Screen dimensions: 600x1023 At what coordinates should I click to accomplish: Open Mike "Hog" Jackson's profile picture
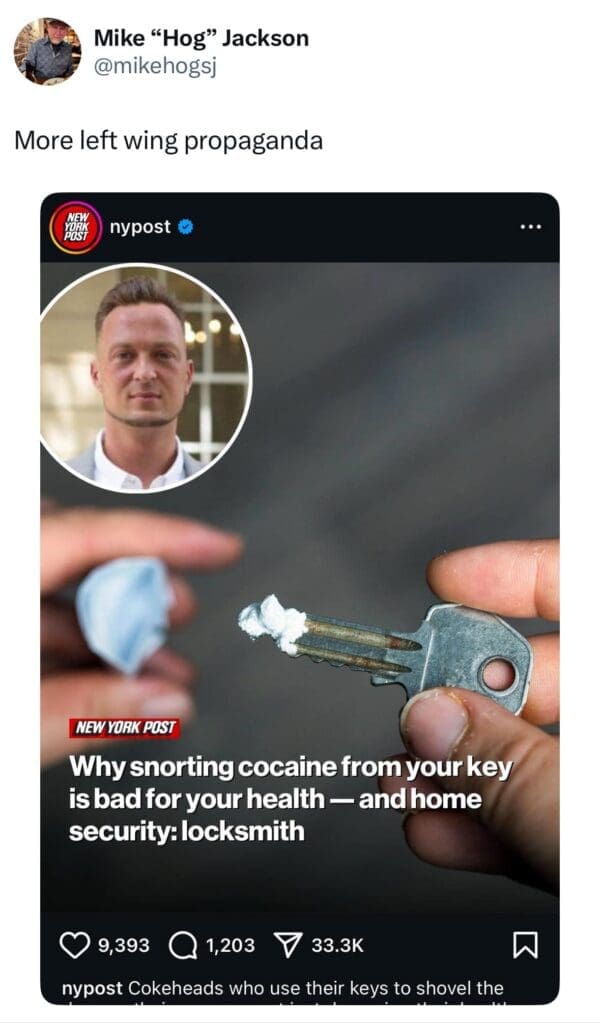point(47,51)
